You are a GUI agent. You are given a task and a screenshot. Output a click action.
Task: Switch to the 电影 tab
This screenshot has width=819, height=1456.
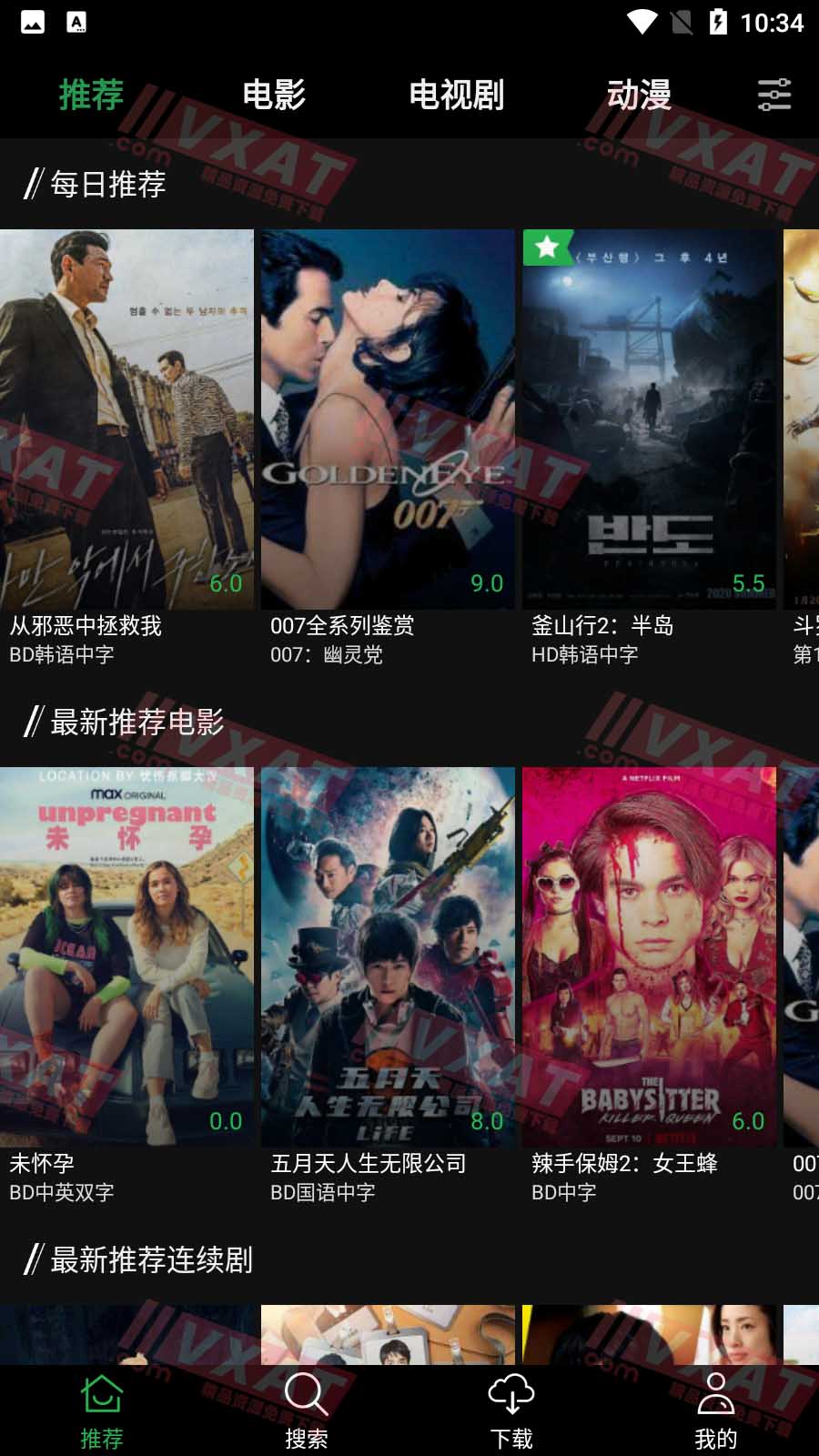click(275, 95)
